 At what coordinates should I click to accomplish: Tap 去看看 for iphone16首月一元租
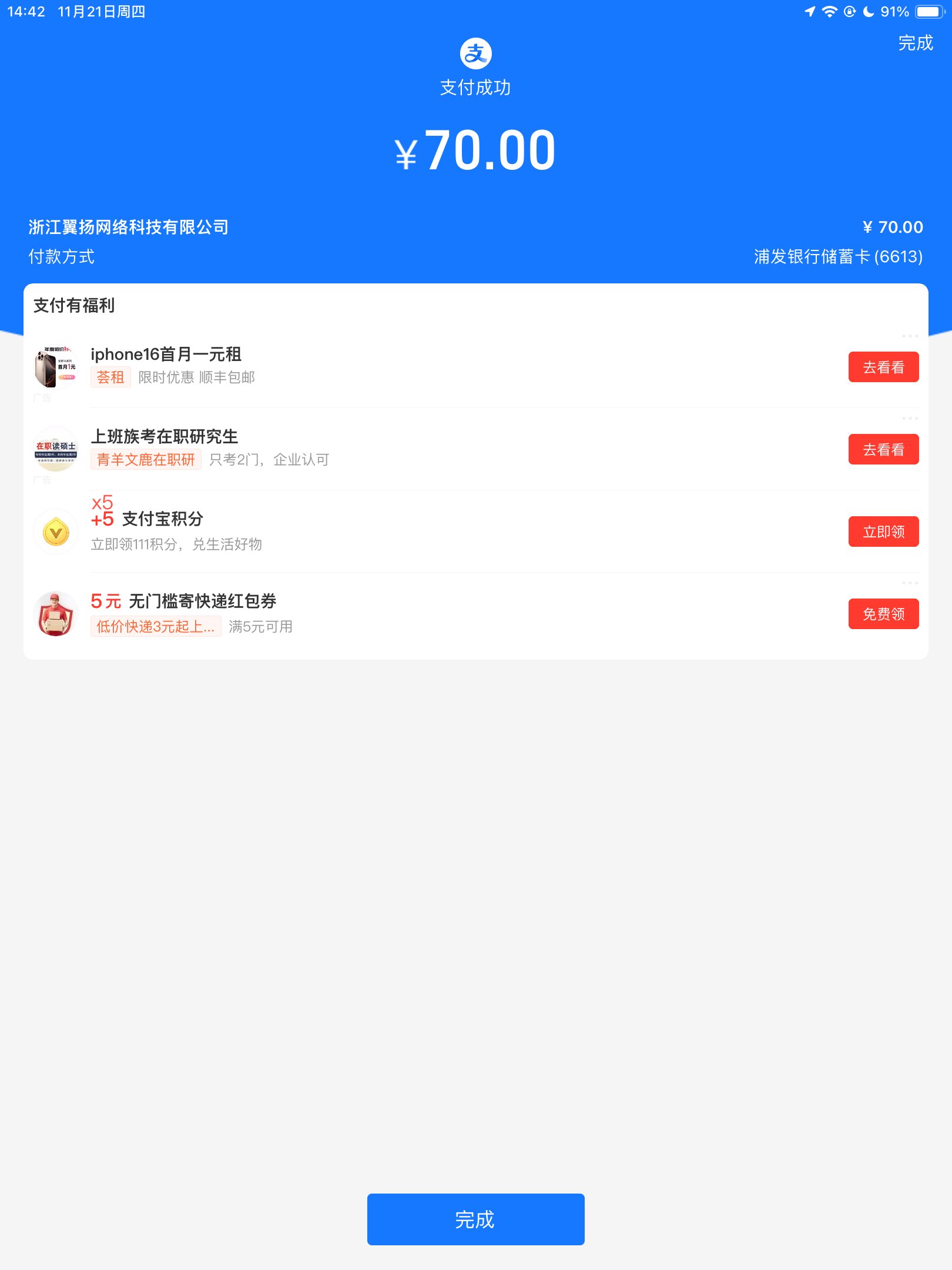coord(883,367)
